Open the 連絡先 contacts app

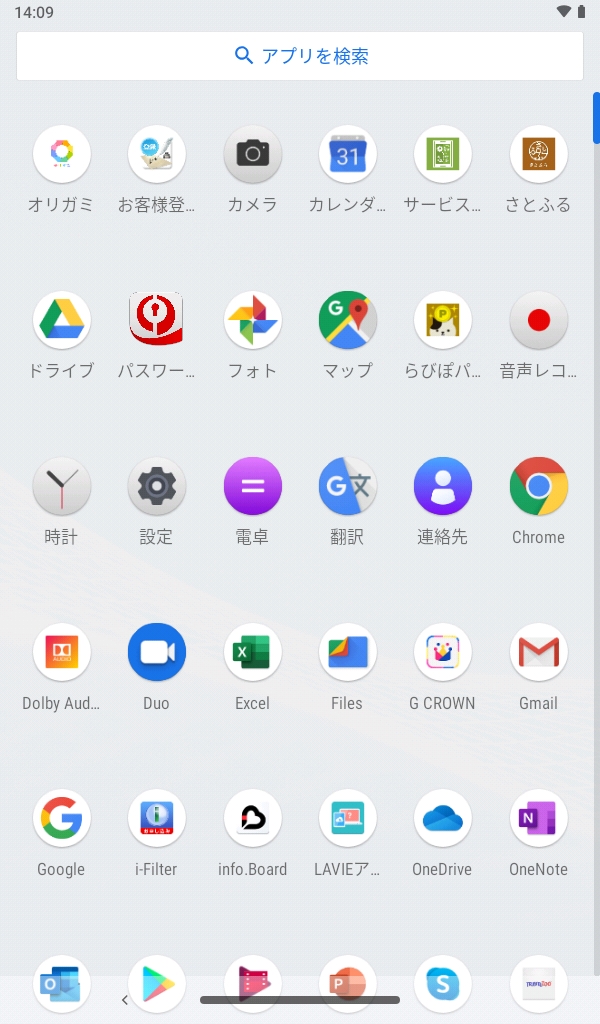pyautogui.click(x=442, y=486)
